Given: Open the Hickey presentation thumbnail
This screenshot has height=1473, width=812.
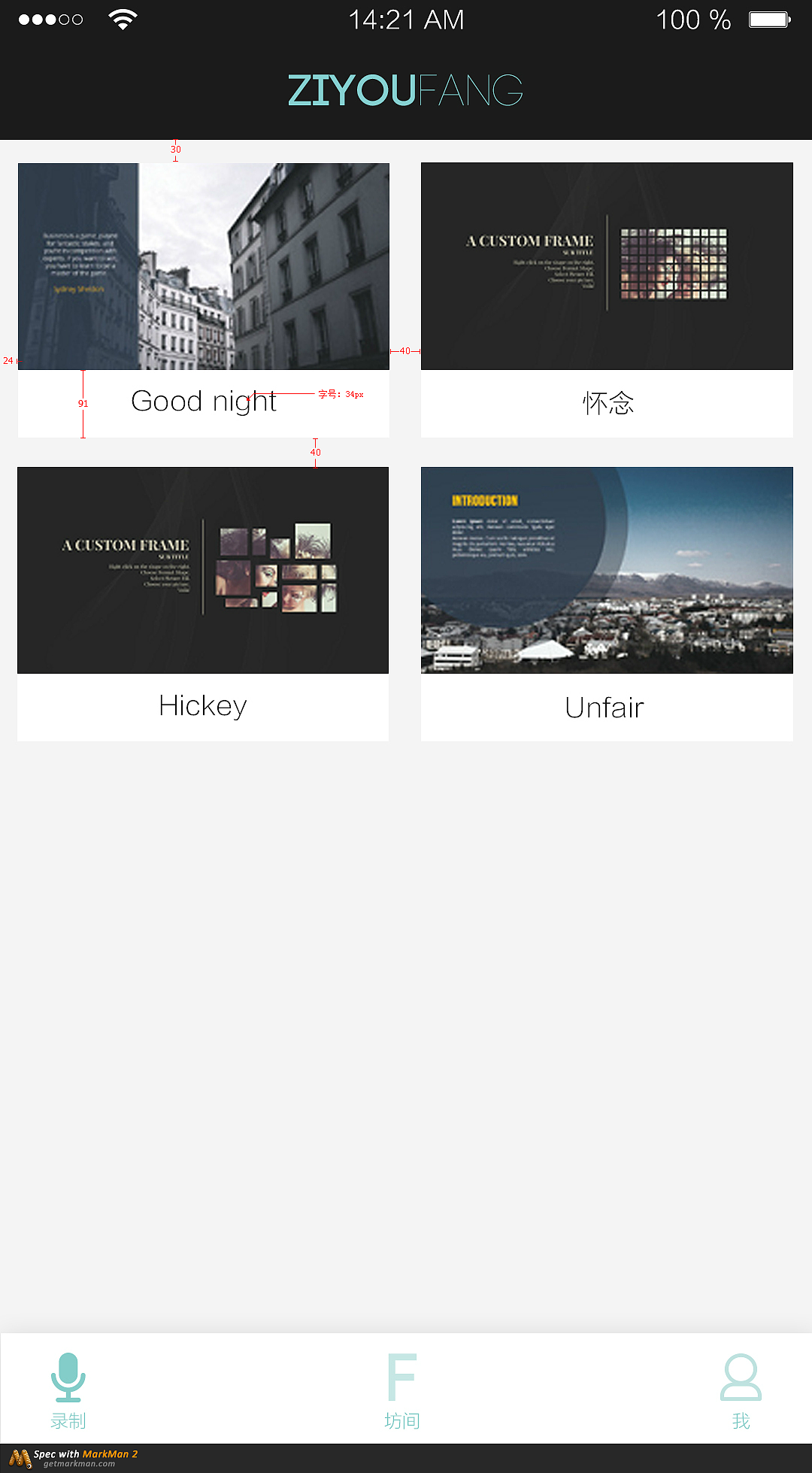Looking at the screenshot, I should (203, 570).
